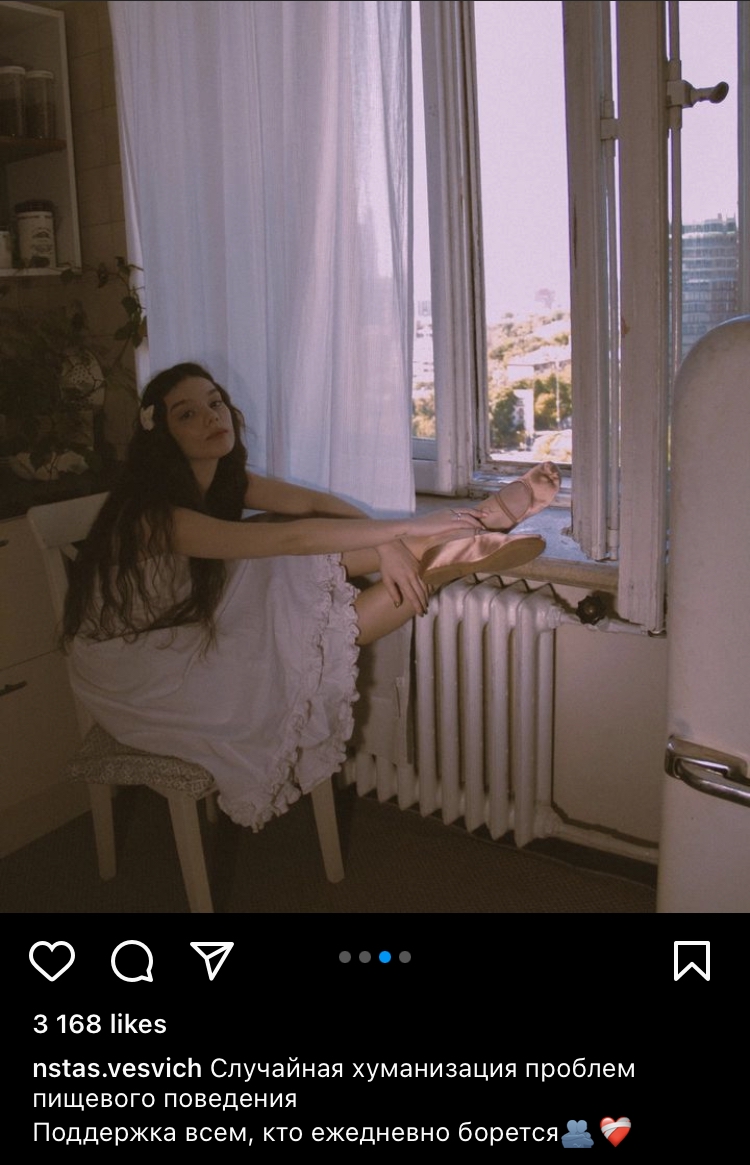Share the post via paper plane icon
This screenshot has width=750, height=1165.
tap(212, 960)
